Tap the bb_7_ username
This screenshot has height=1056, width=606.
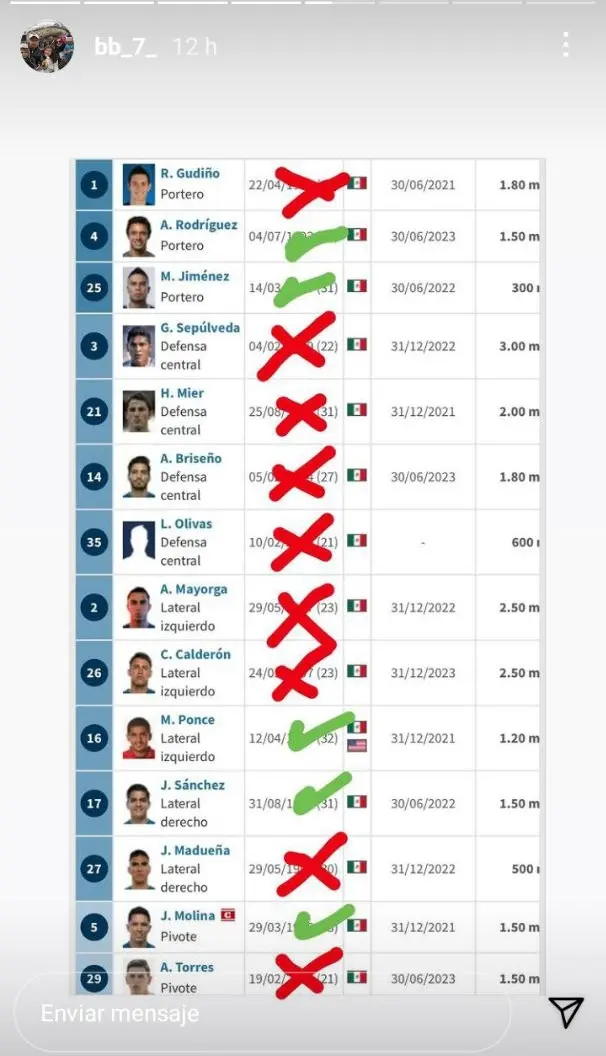click(126, 46)
